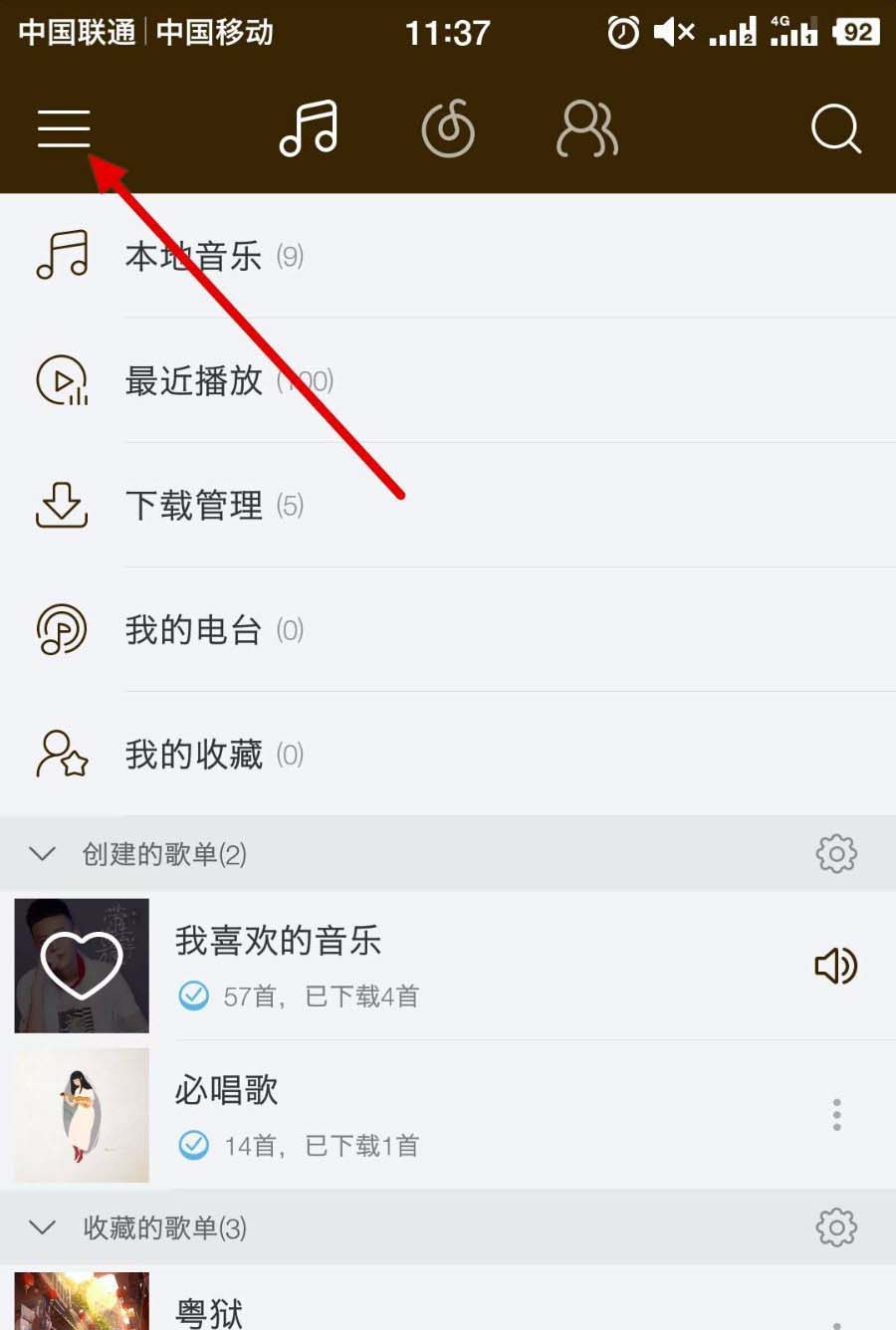The width and height of the screenshot is (896, 1330).
Task: Open the search icon
Action: [835, 129]
